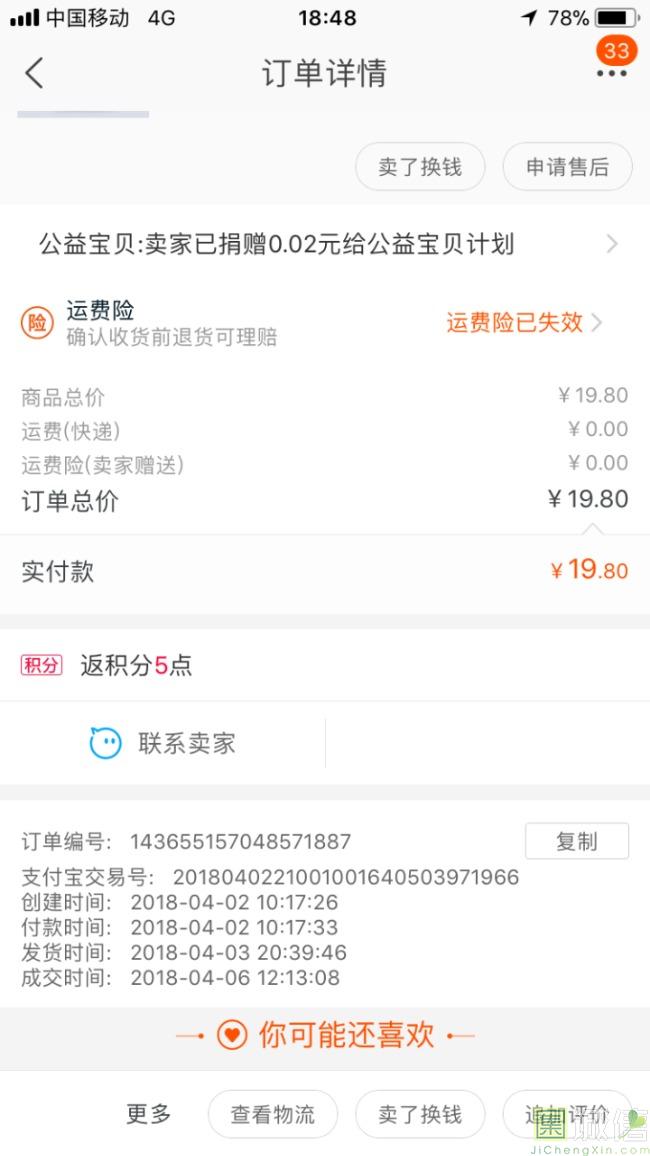Check logistics with 查看物流
650x1156 pixels.
(273, 1114)
